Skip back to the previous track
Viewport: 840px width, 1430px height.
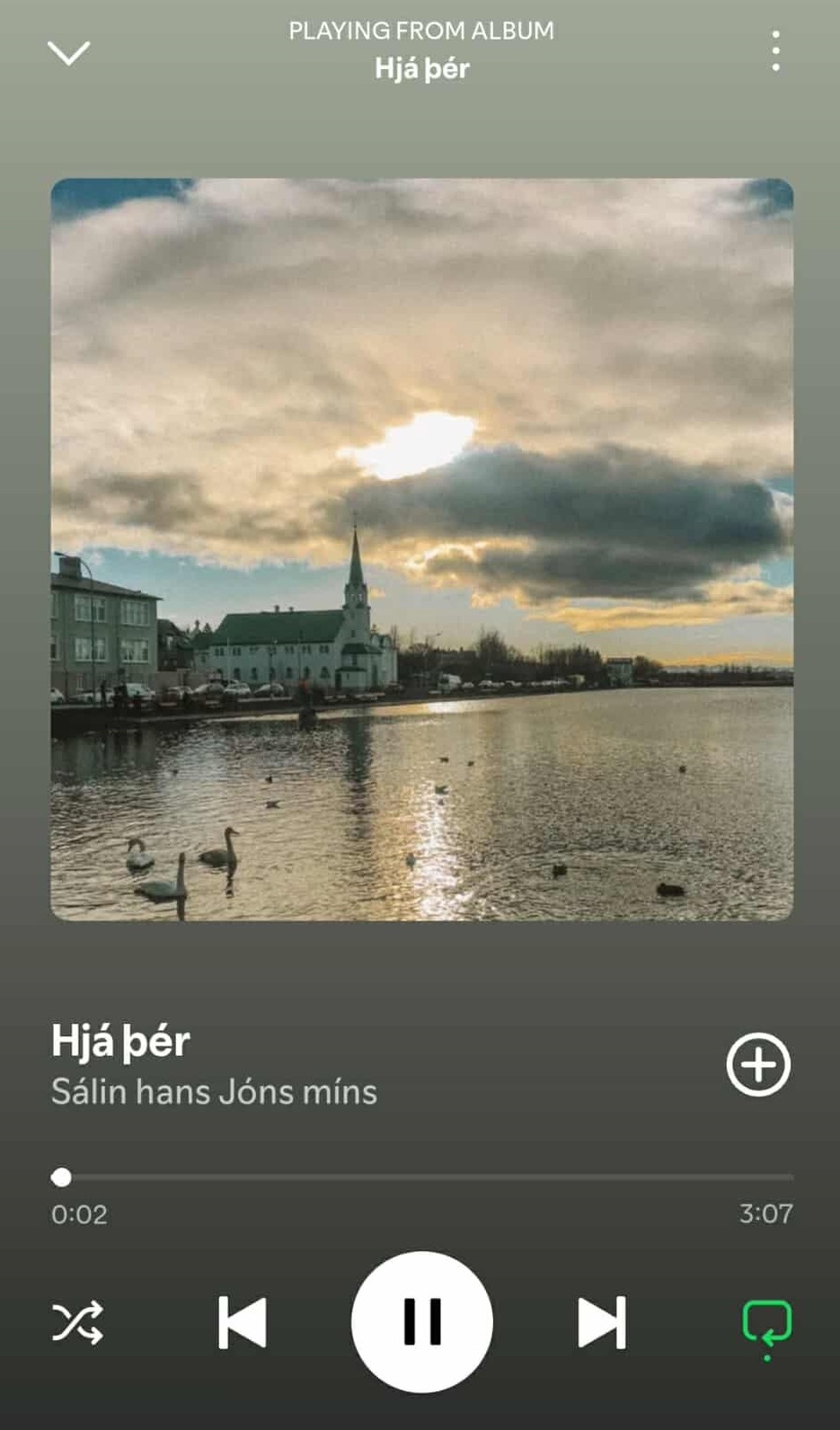pyautogui.click(x=243, y=1322)
